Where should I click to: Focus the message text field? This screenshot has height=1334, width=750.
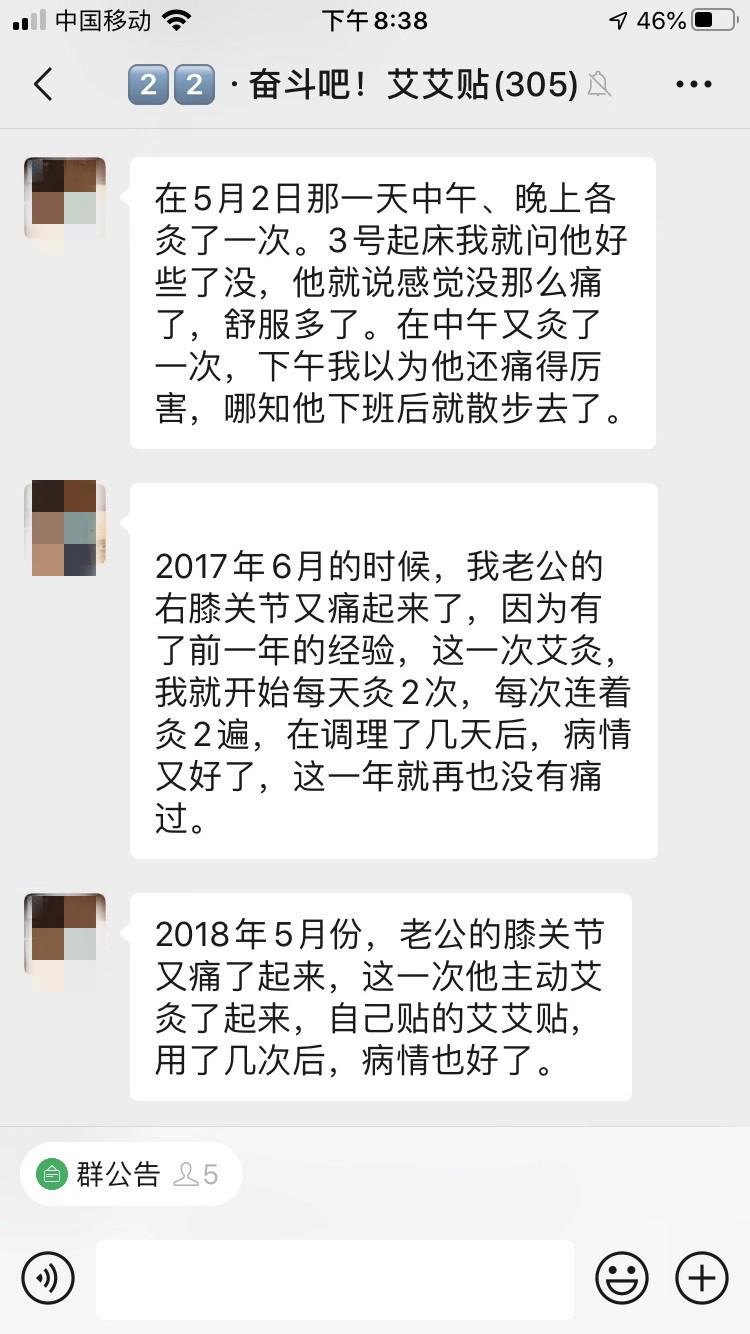pyautogui.click(x=335, y=1279)
